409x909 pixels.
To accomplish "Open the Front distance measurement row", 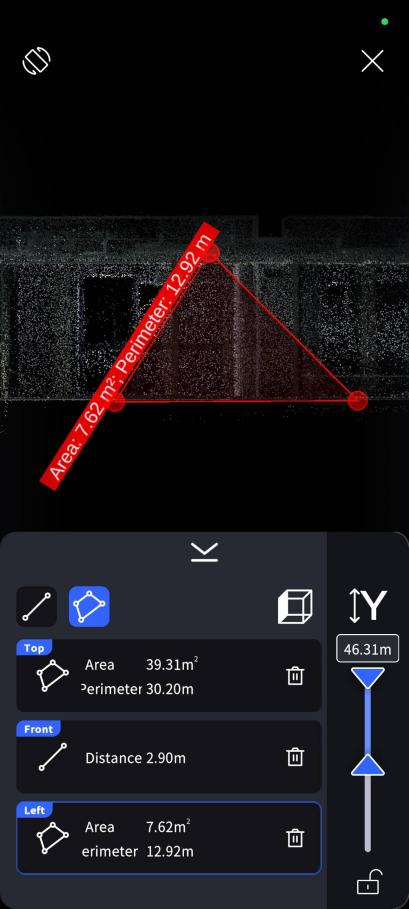I will (x=169, y=757).
